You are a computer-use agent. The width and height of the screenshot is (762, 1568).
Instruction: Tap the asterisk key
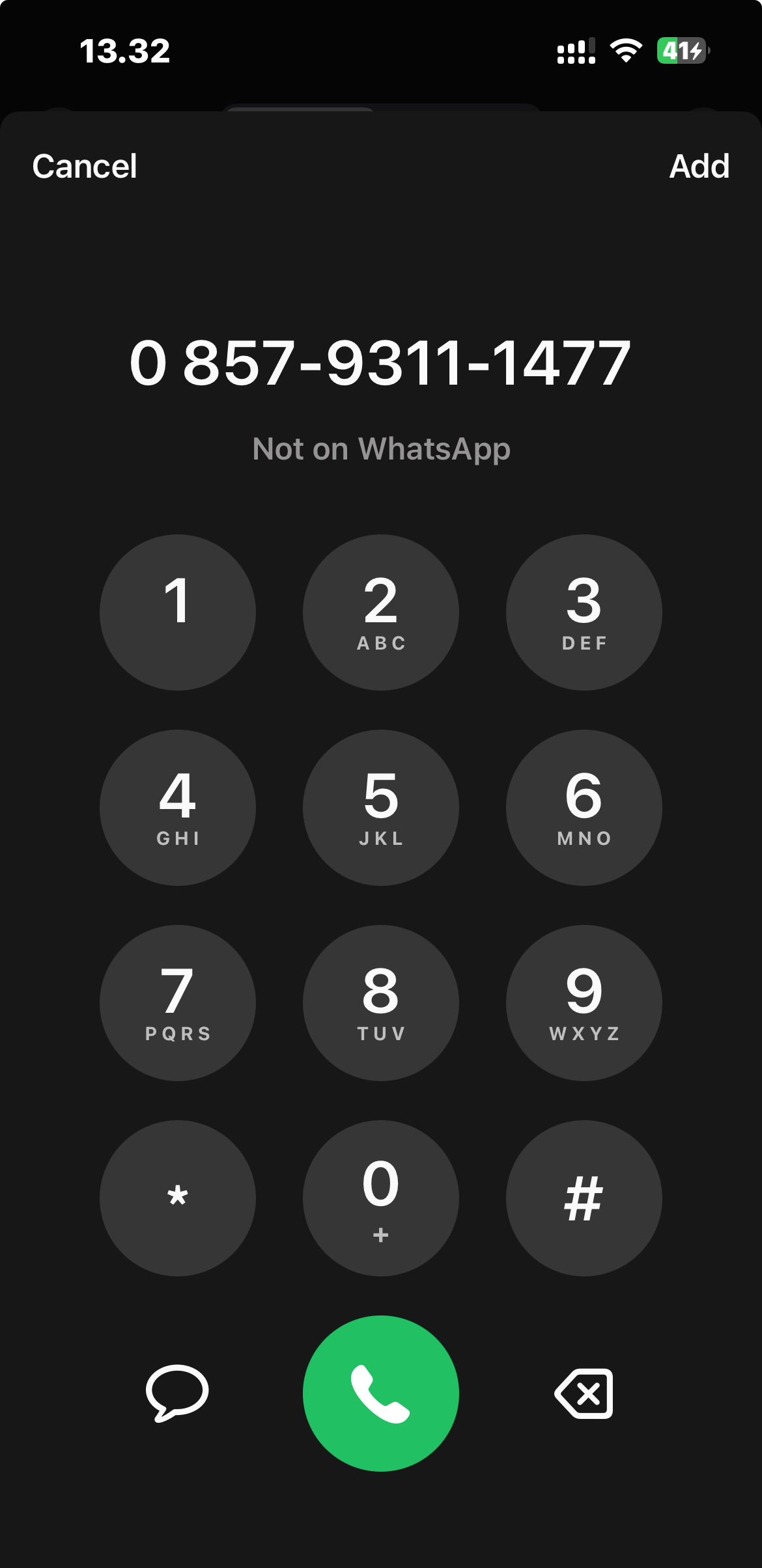(x=178, y=1198)
